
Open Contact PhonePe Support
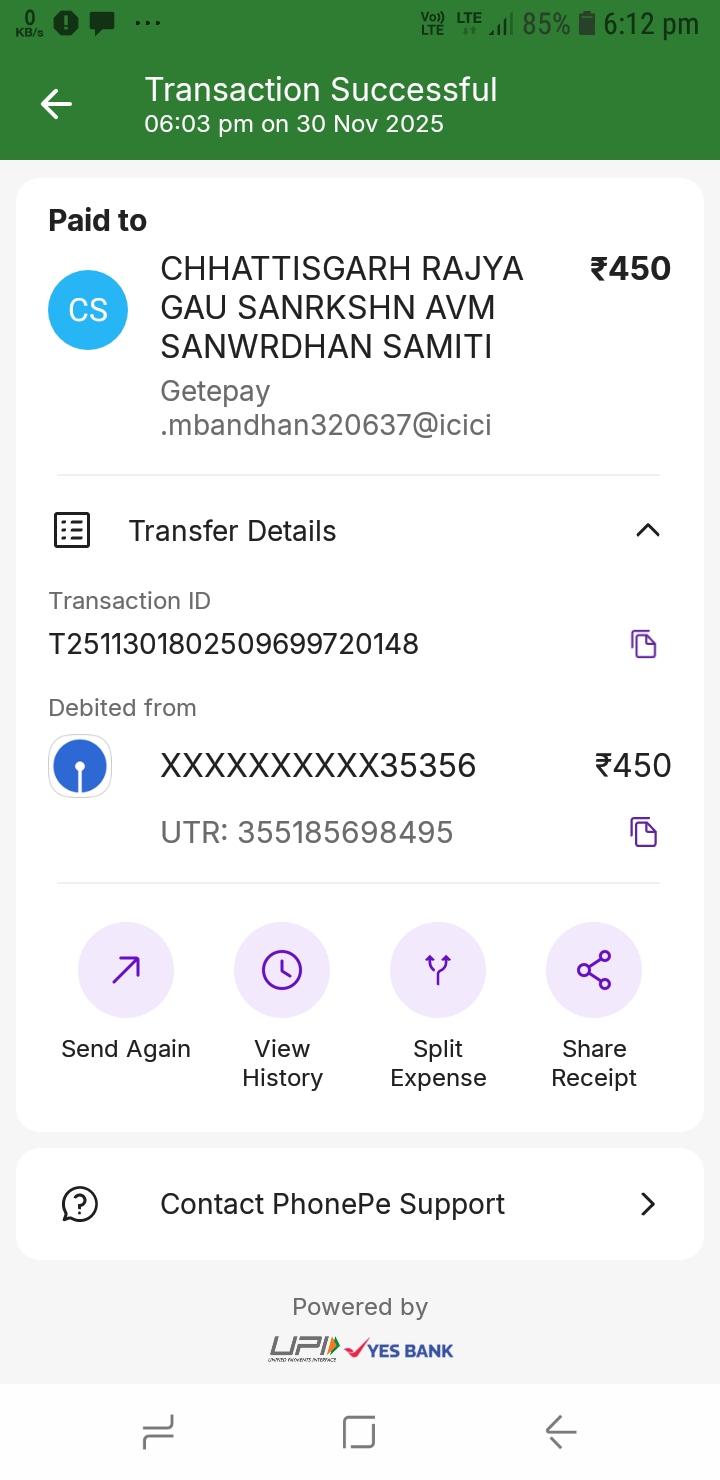[360, 1204]
